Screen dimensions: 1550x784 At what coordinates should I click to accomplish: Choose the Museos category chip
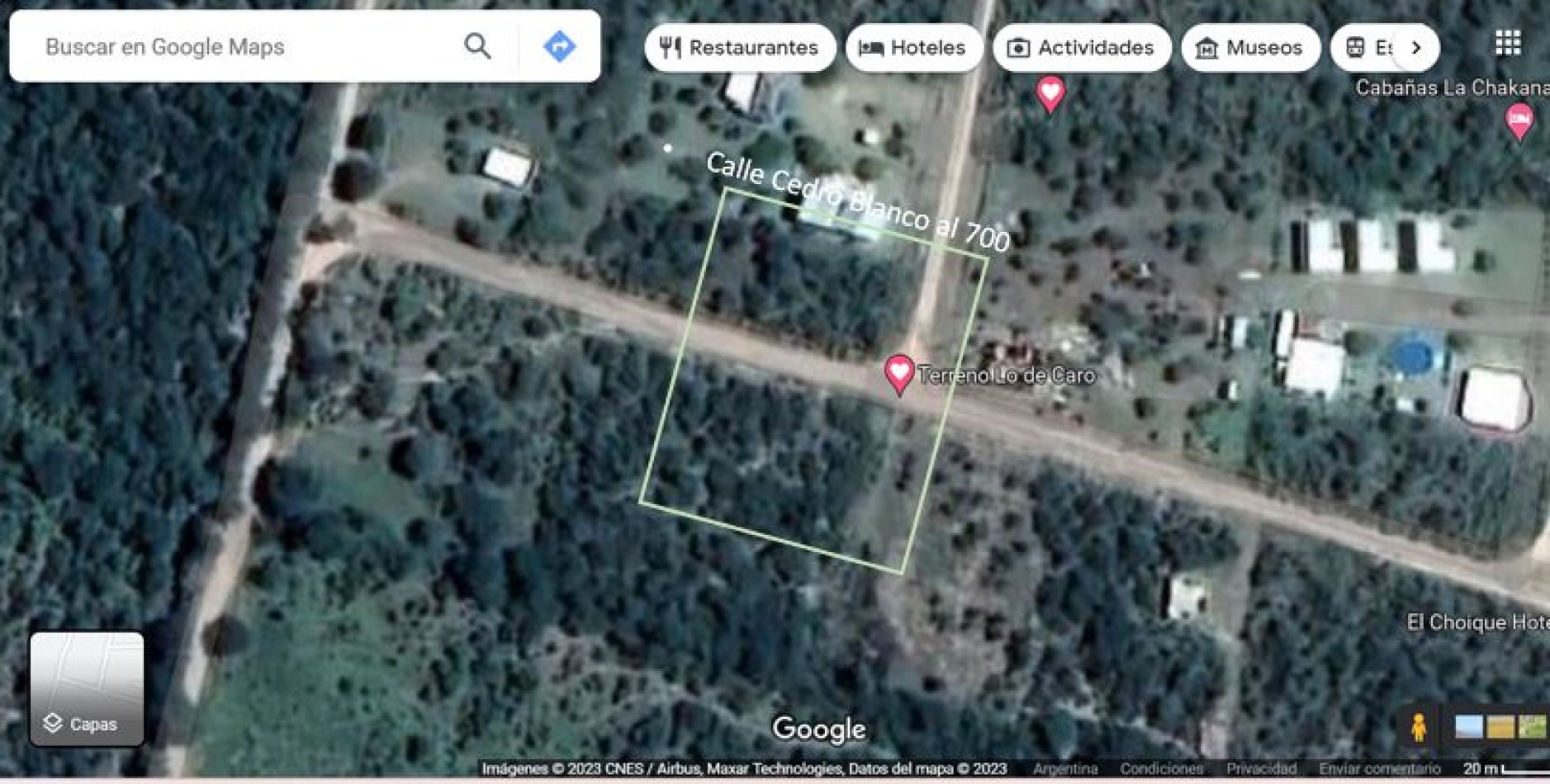1249,48
